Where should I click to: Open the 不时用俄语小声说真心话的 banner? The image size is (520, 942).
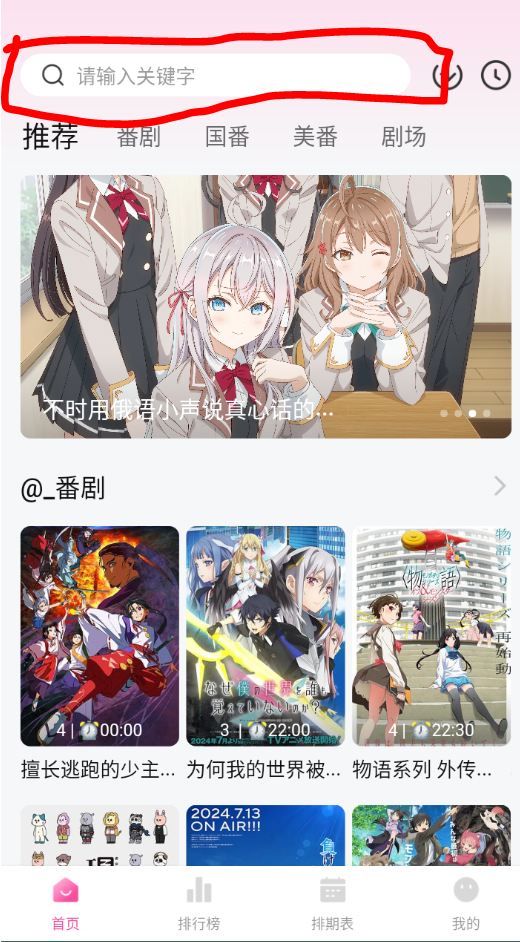[x=266, y=306]
